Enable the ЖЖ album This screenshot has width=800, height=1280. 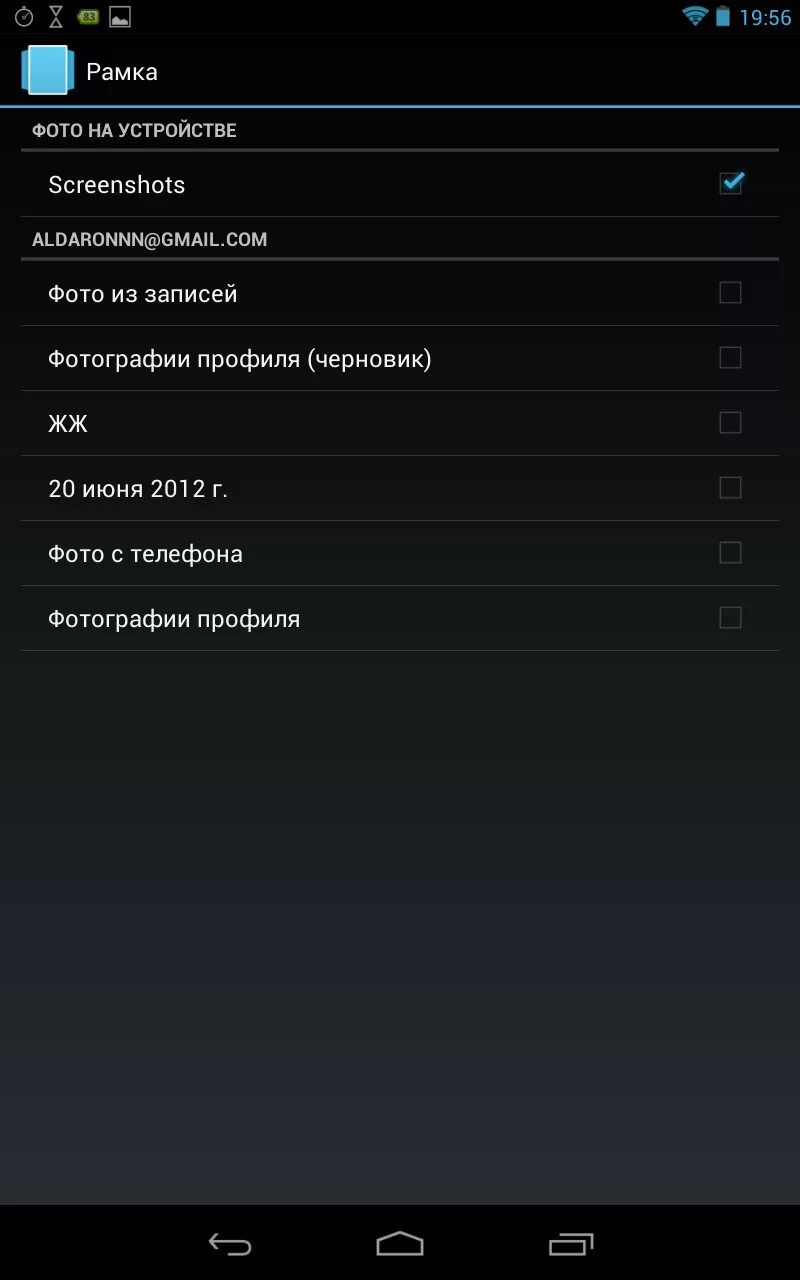730,423
